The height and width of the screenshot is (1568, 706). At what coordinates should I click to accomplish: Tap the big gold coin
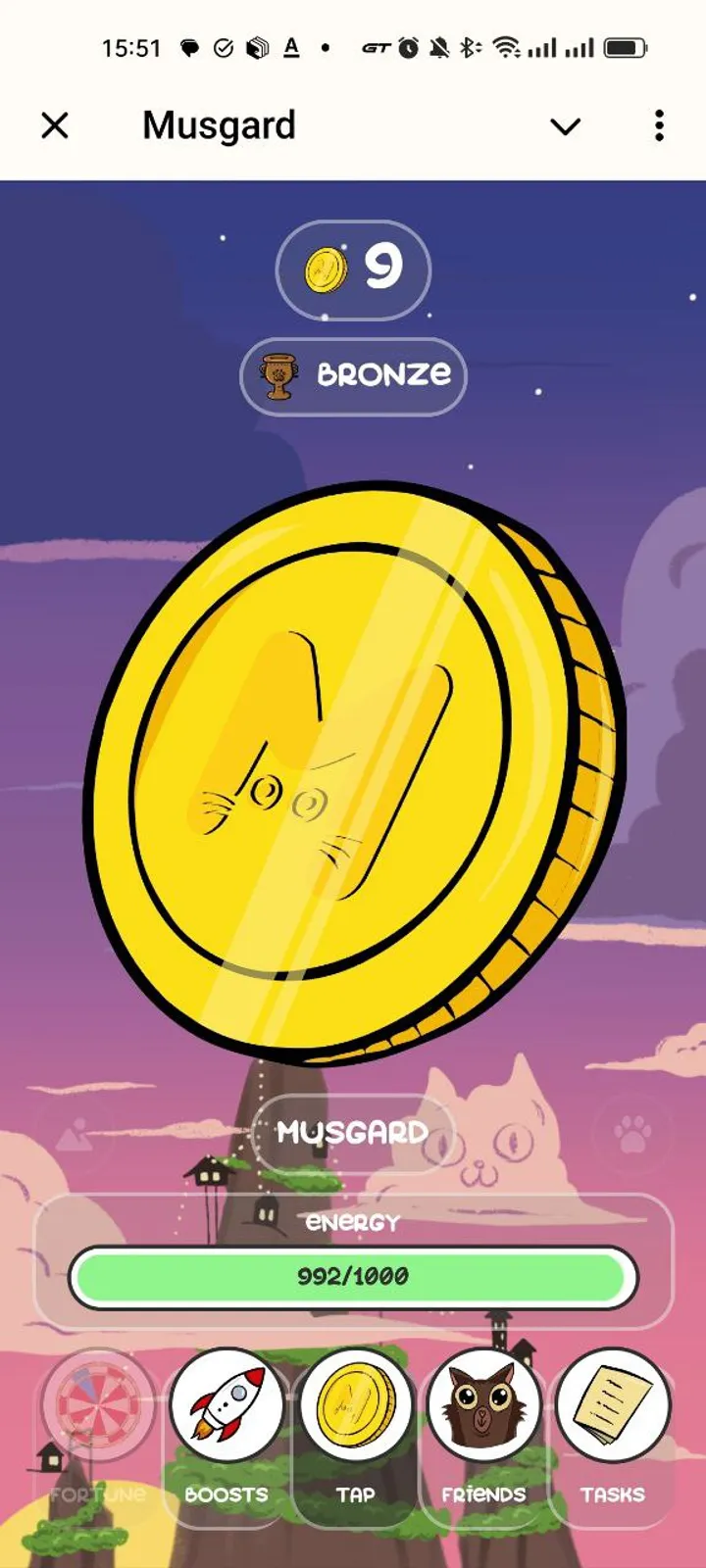(353, 774)
